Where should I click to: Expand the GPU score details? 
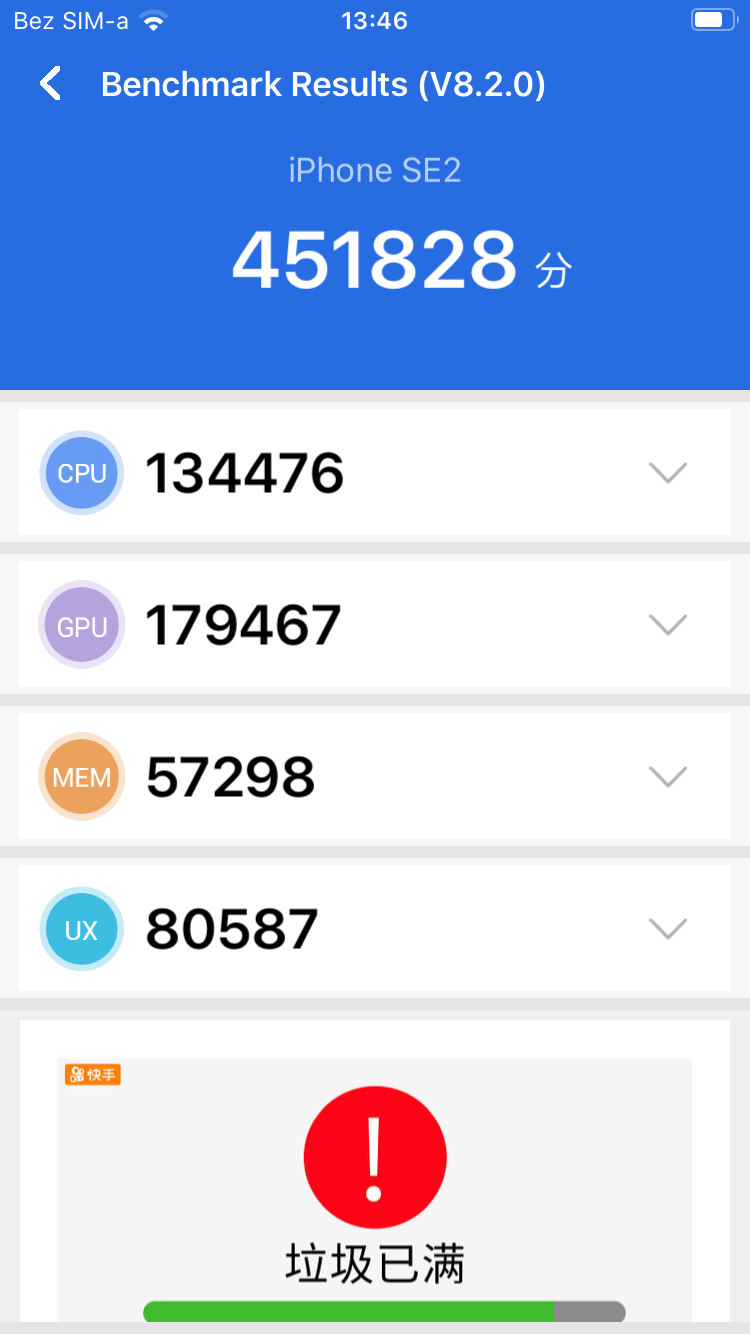coord(667,625)
